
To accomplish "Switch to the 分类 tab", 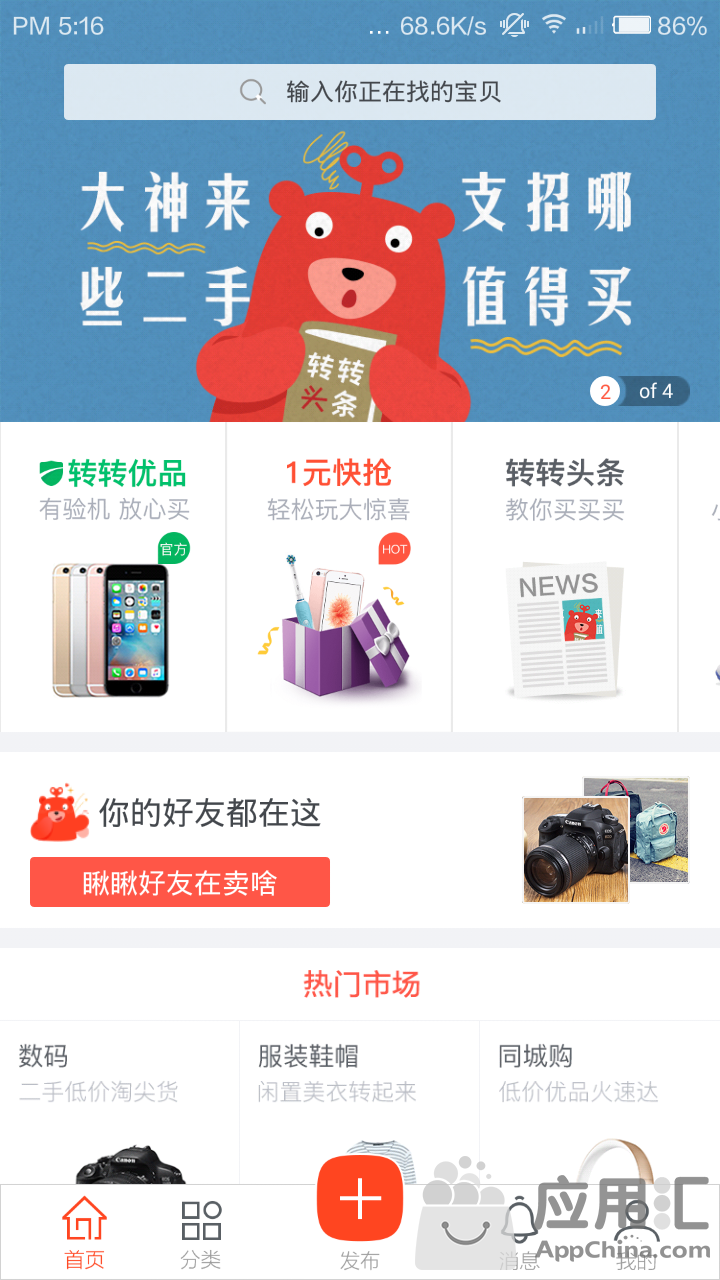I will coord(201,1234).
